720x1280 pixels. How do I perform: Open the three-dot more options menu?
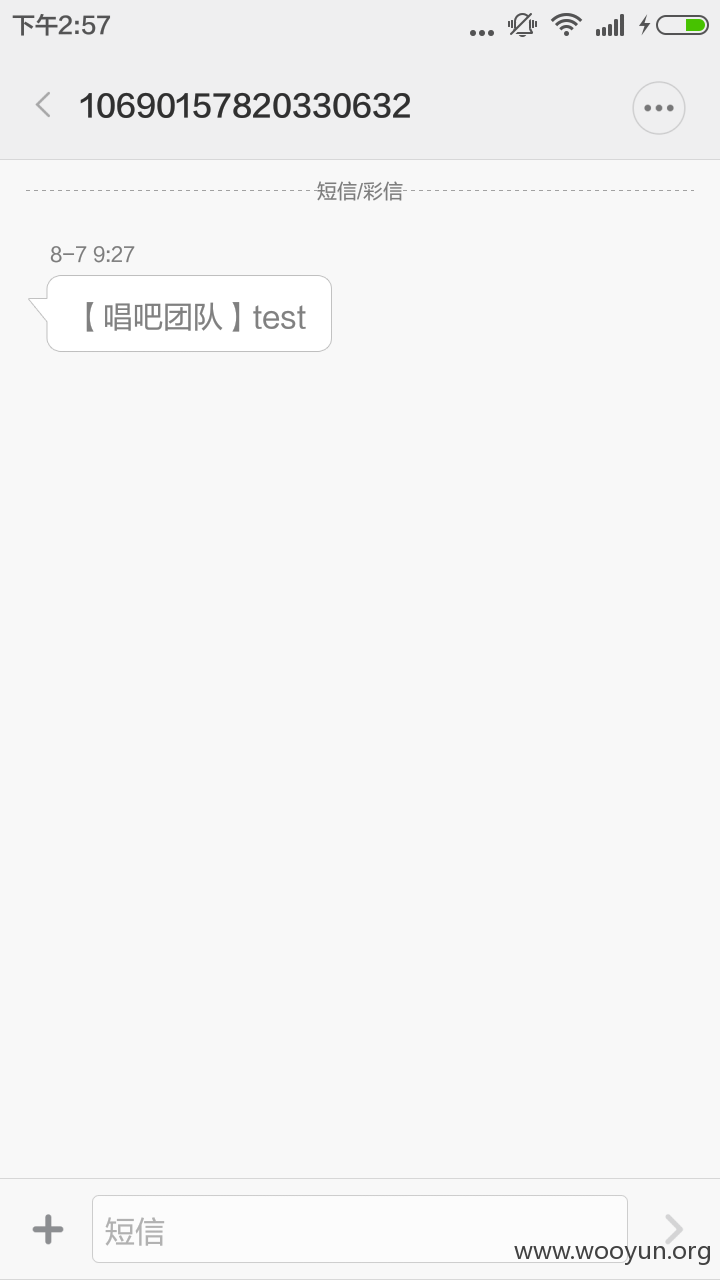(659, 108)
